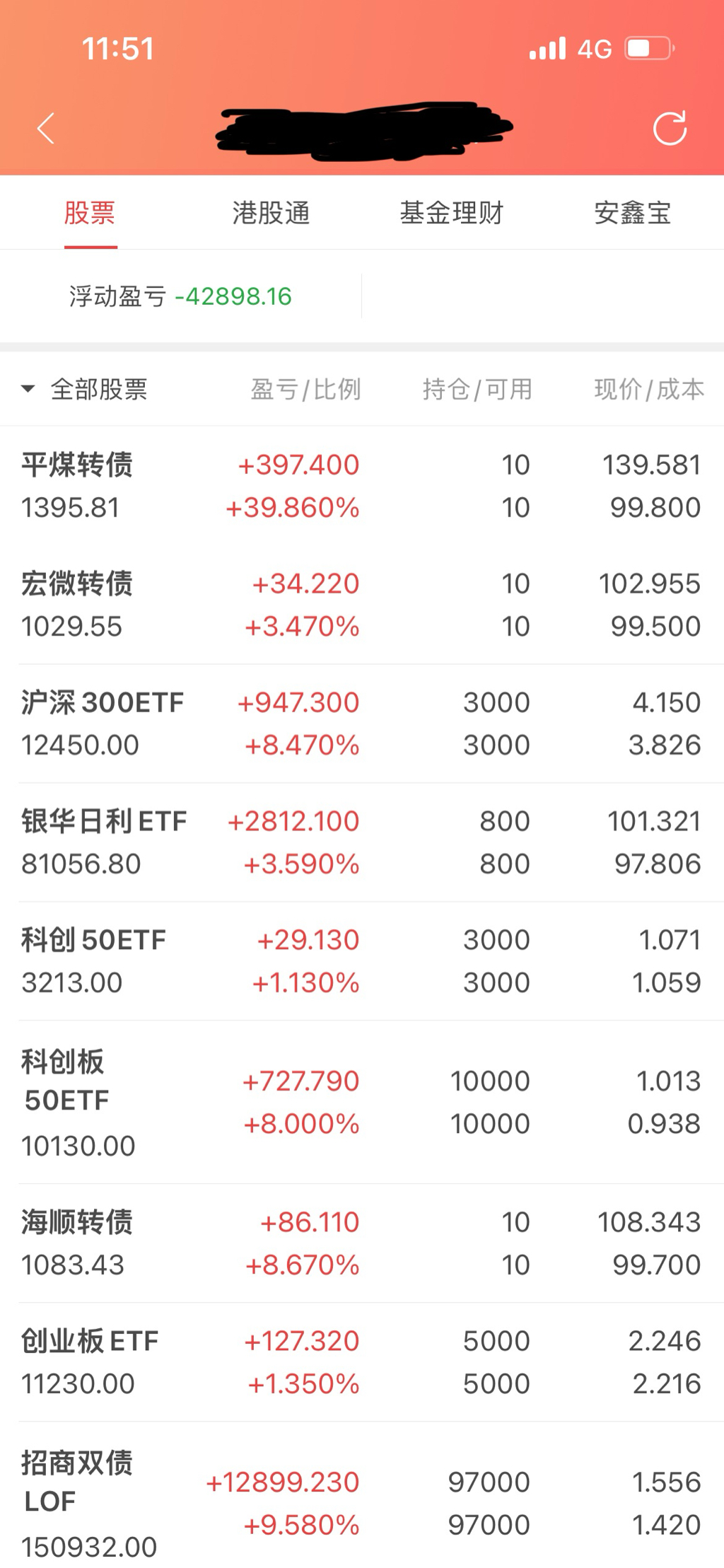Switch to the 港股通 tab
The height and width of the screenshot is (1568, 724).
pyautogui.click(x=271, y=213)
